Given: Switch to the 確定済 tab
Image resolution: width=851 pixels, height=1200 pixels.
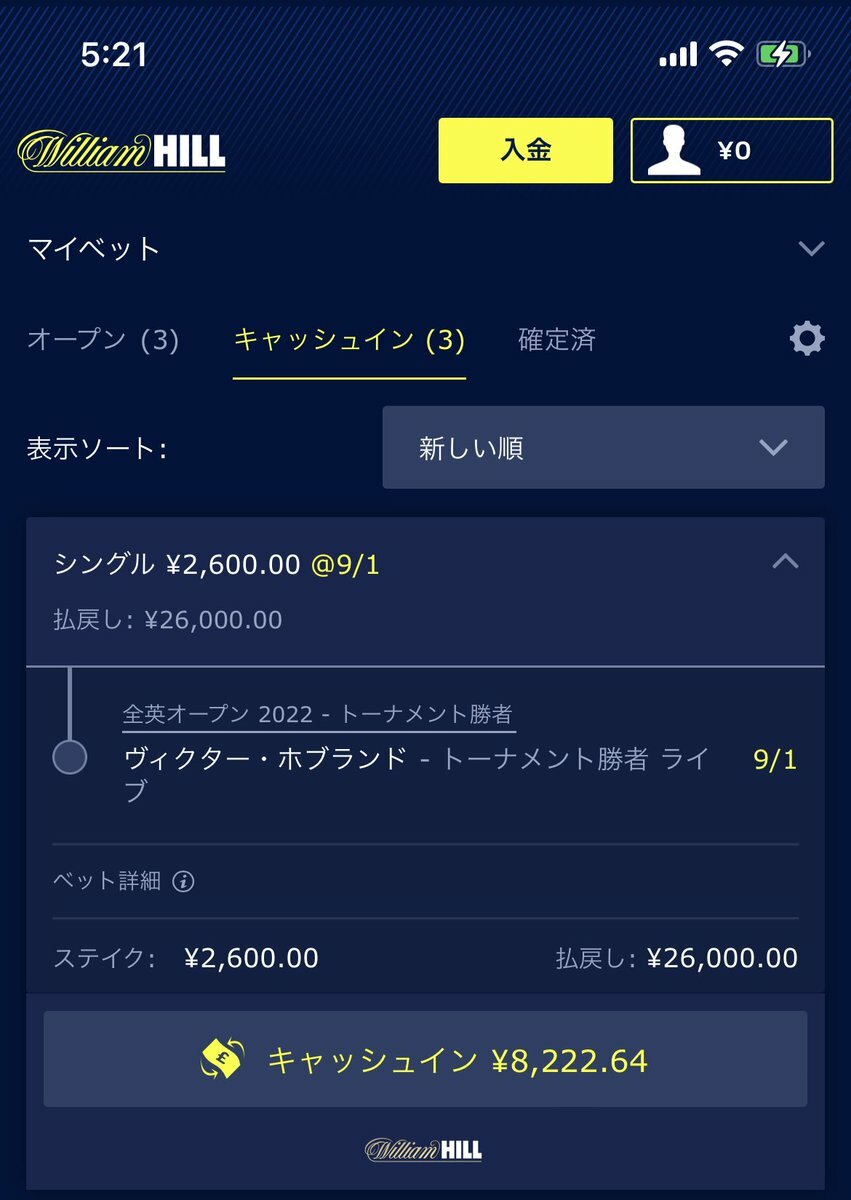Looking at the screenshot, I should click(x=557, y=340).
